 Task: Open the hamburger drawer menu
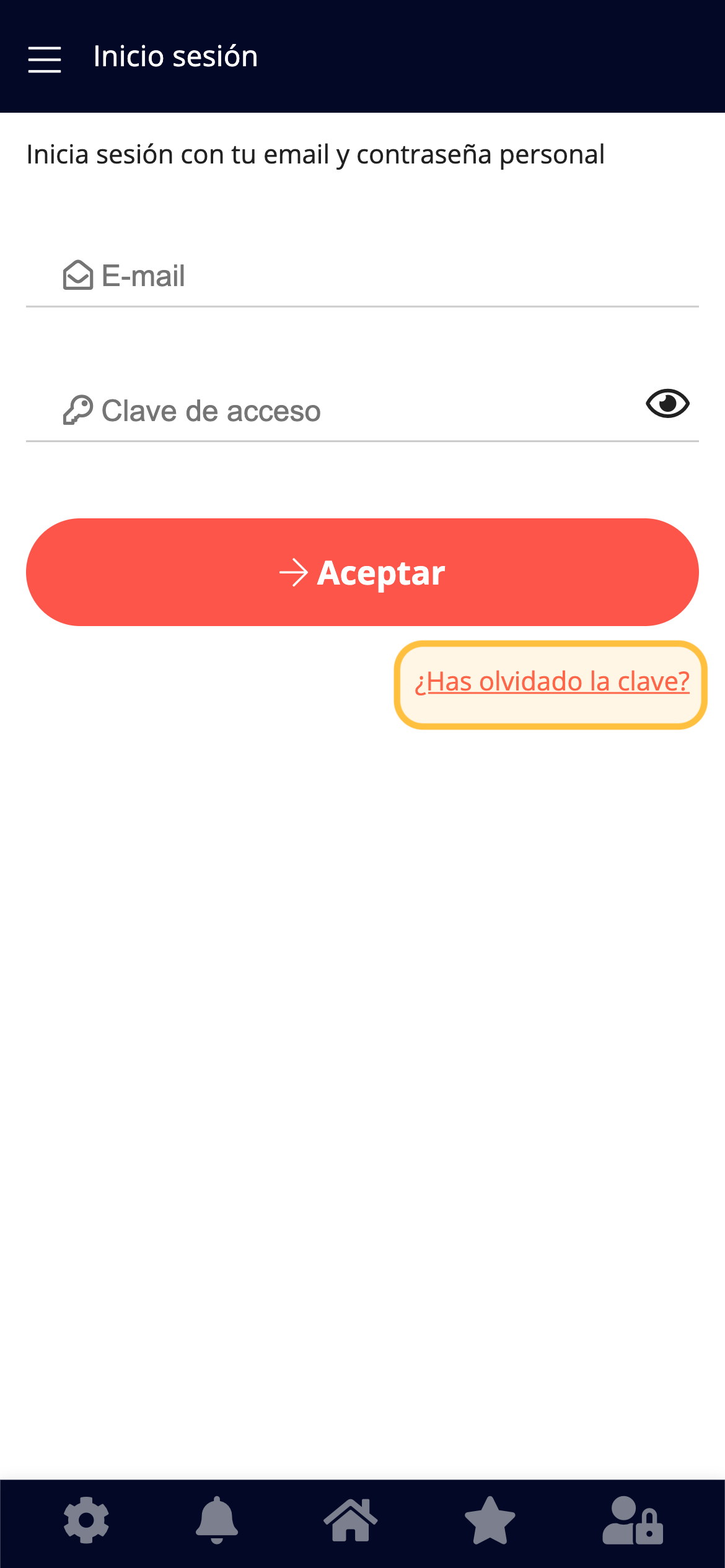click(x=45, y=59)
